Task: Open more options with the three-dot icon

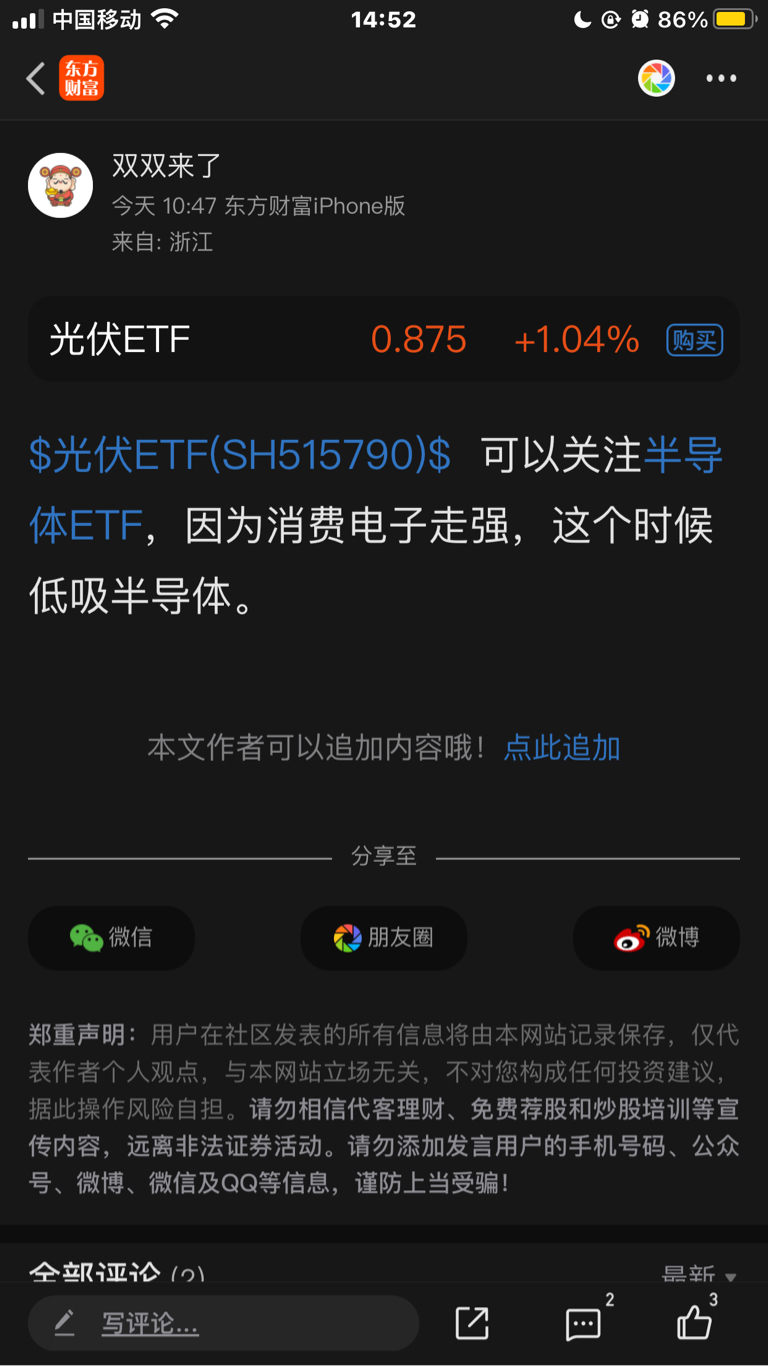Action: tap(721, 78)
